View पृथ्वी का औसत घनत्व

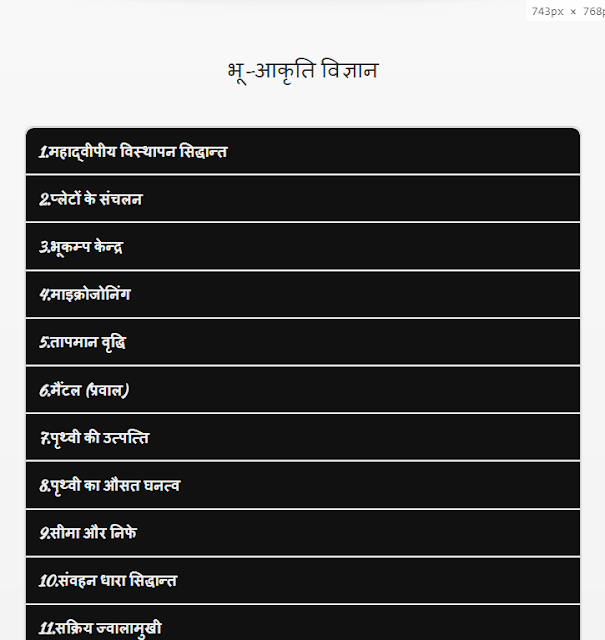tap(302, 486)
